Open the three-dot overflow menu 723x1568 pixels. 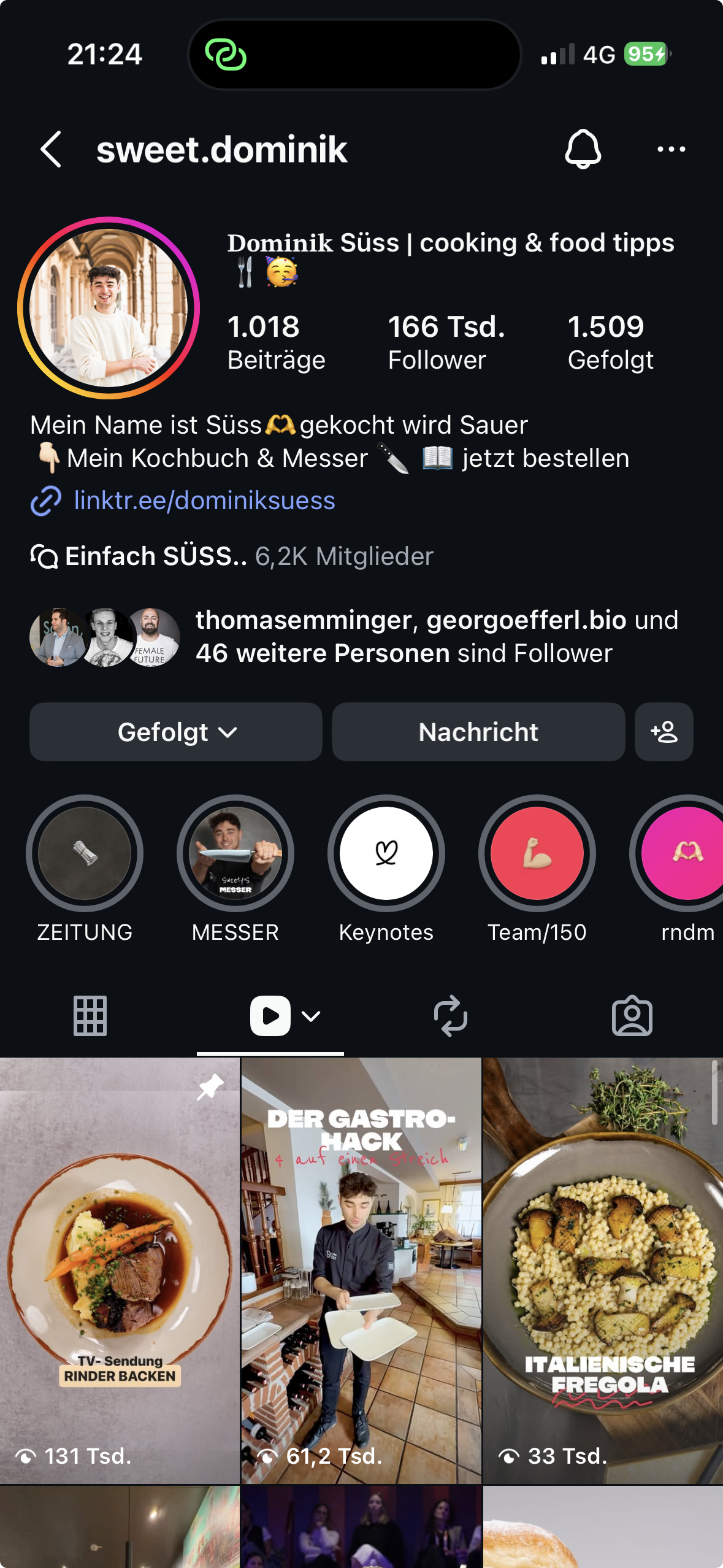click(671, 149)
